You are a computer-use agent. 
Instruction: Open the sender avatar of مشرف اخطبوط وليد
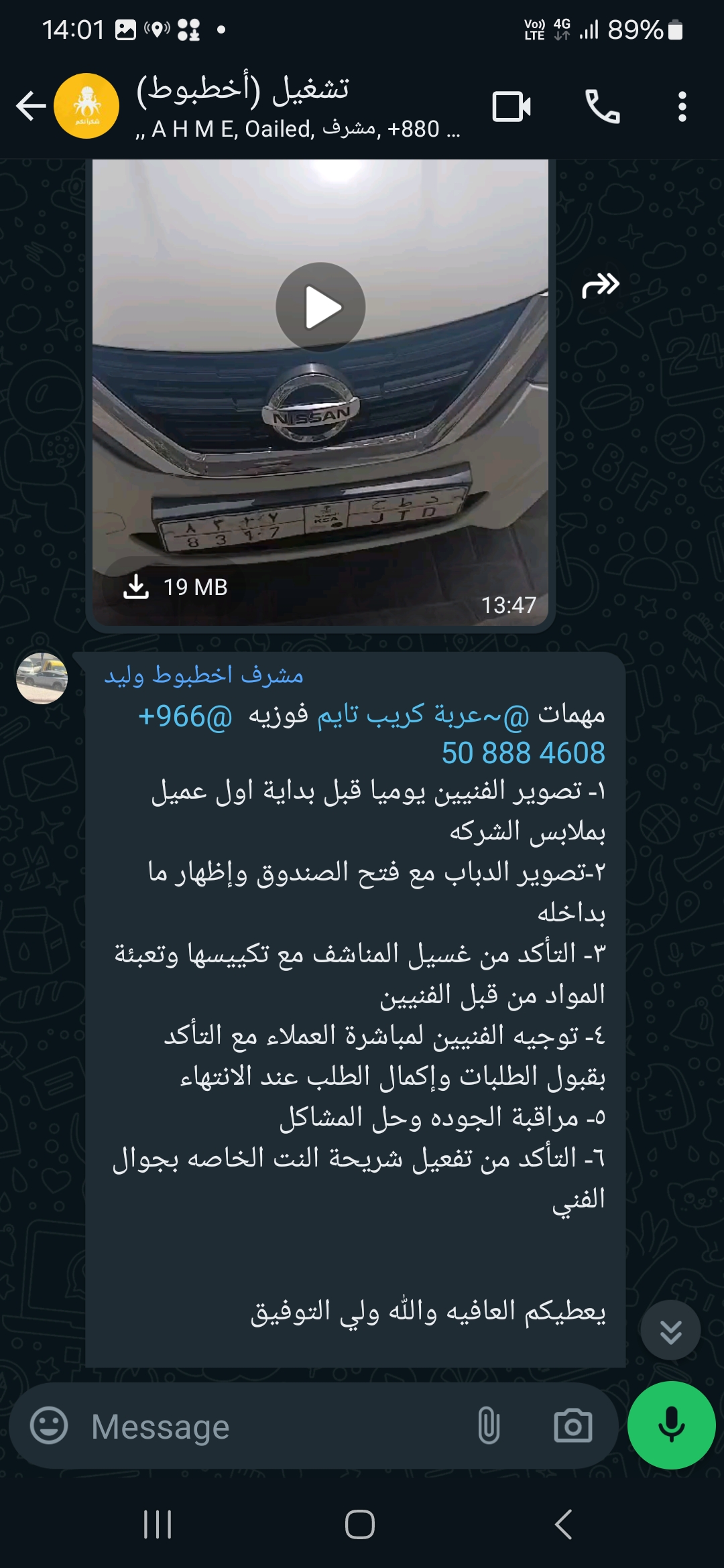pos(42,678)
